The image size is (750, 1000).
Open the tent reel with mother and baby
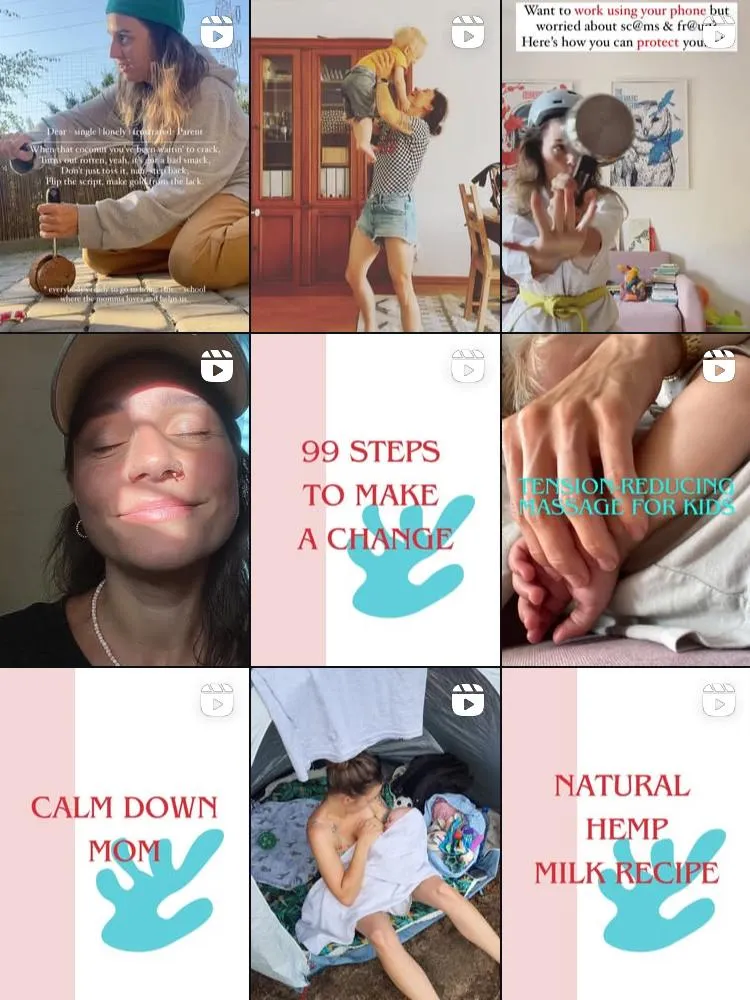point(375,834)
